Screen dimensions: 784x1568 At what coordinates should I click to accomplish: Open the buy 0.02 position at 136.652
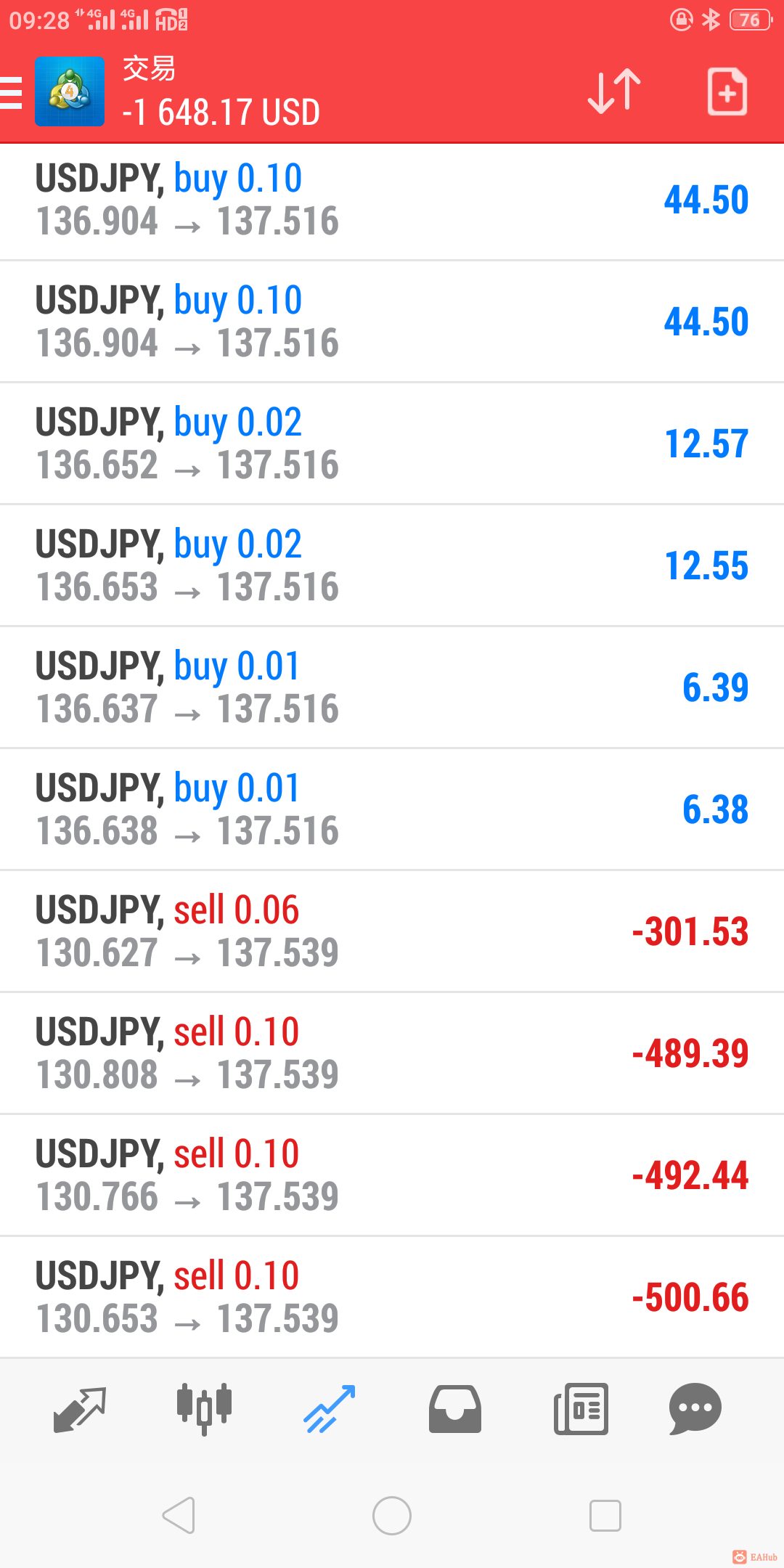392,444
